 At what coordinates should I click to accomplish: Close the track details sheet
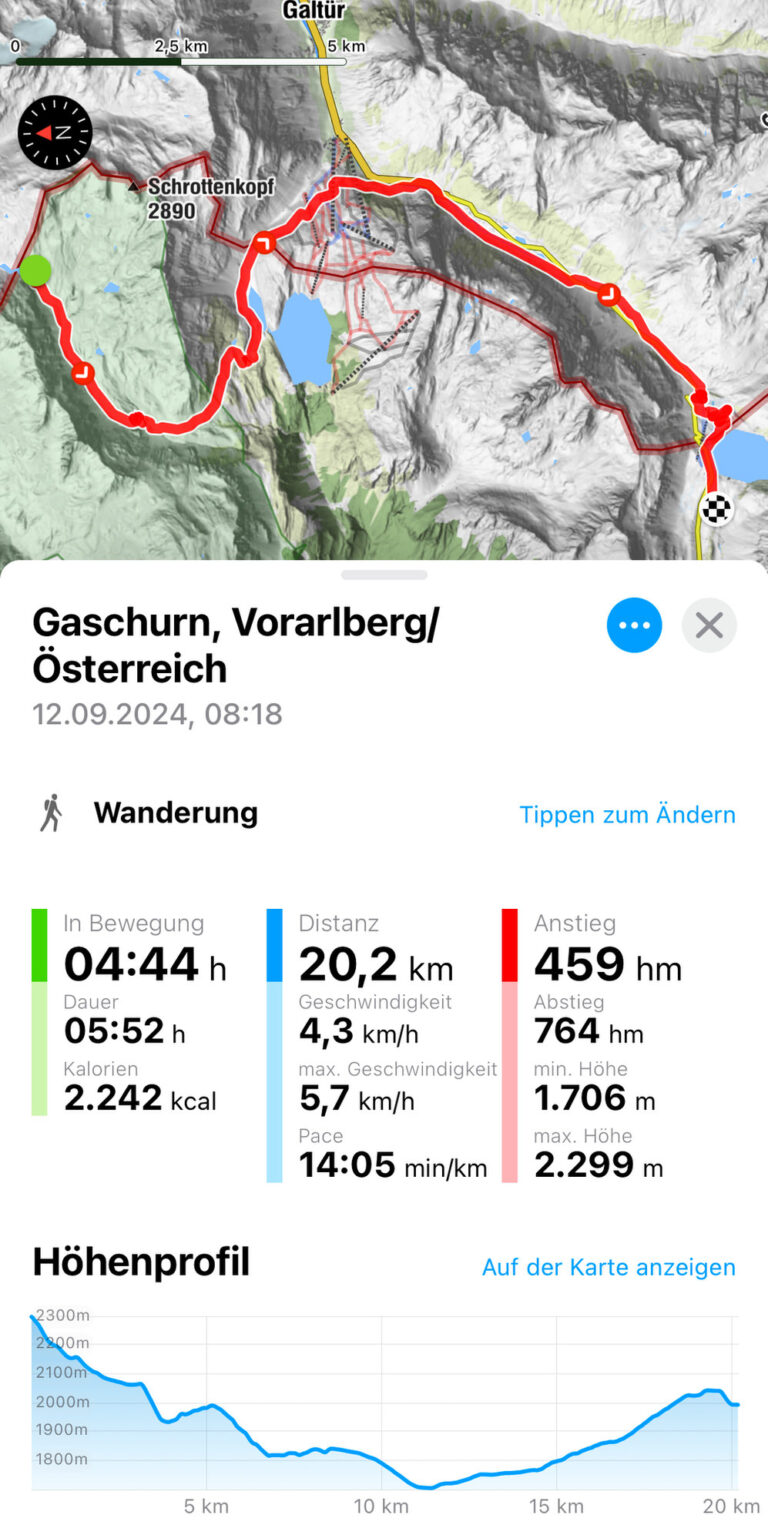pos(709,625)
